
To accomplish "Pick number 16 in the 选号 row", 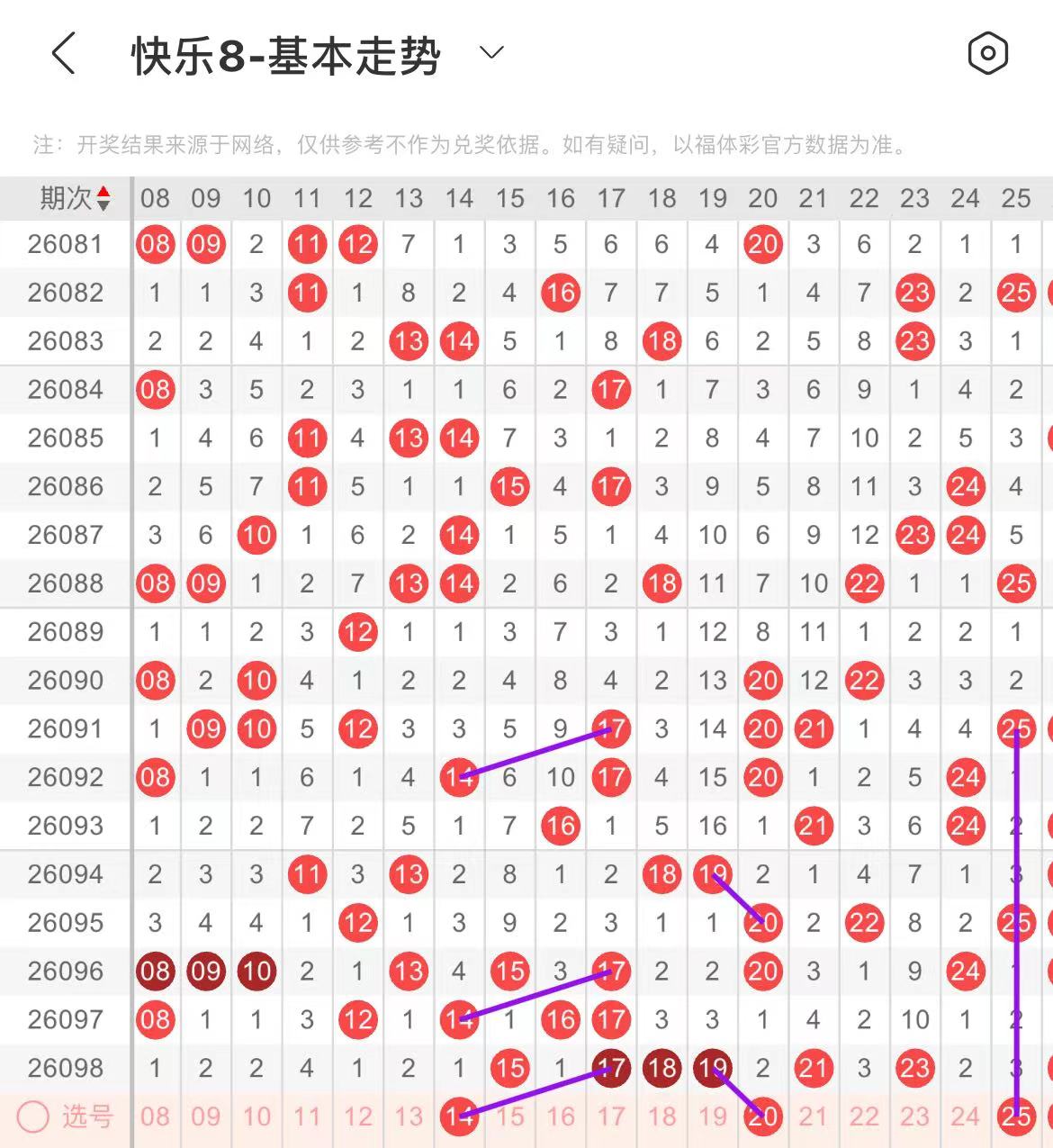I will [x=561, y=1117].
